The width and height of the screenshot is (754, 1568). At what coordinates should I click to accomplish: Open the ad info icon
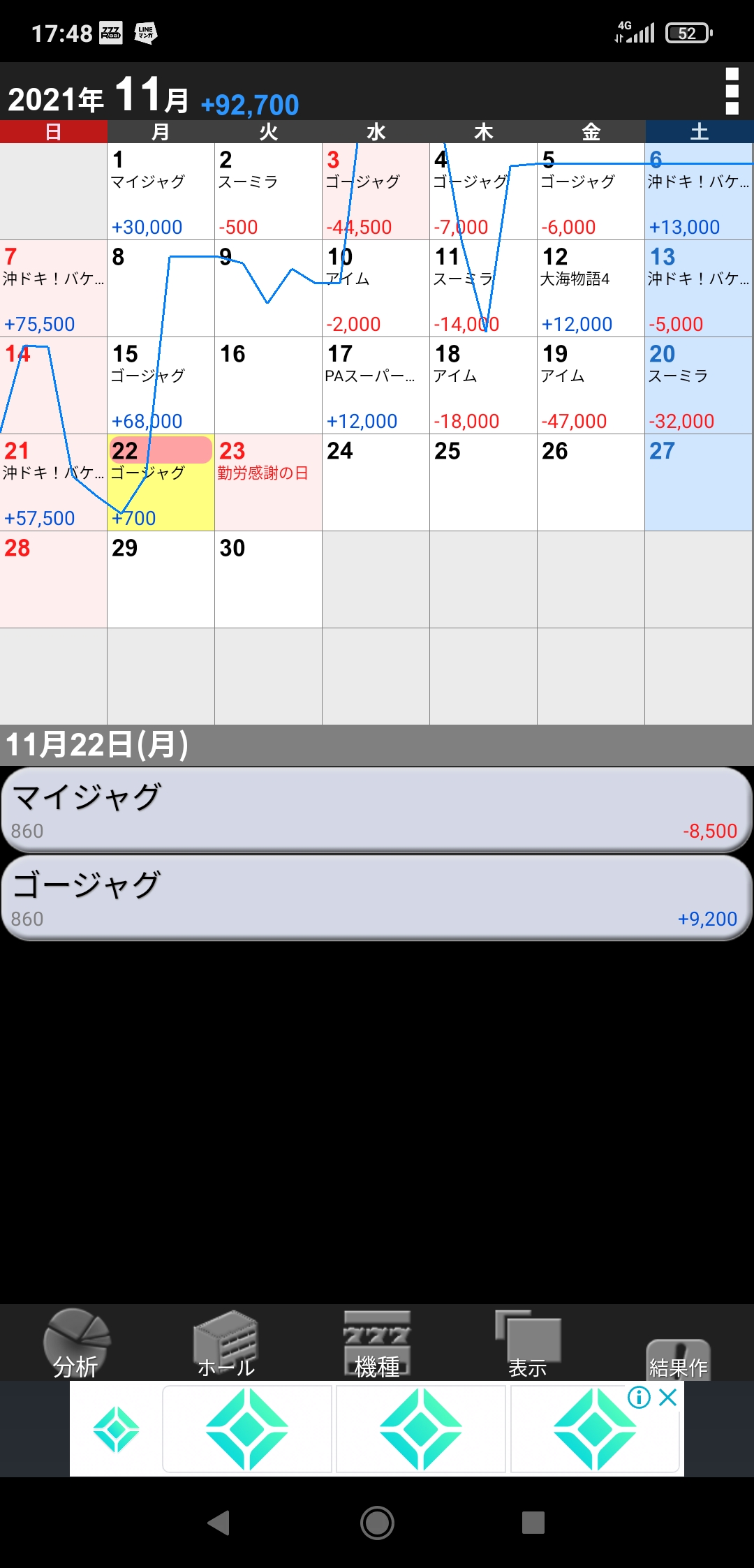click(x=639, y=1397)
